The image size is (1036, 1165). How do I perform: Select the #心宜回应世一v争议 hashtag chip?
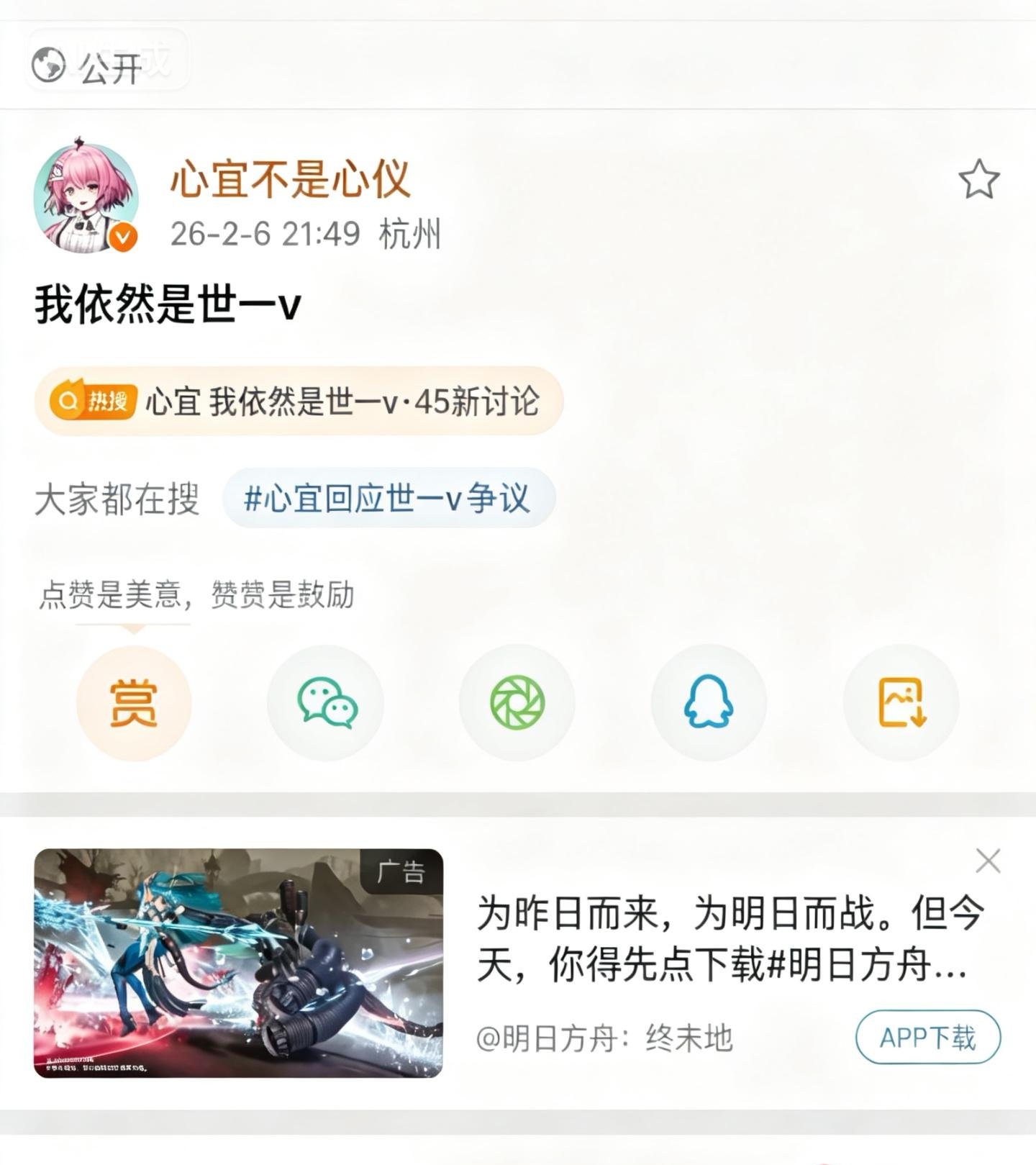388,498
